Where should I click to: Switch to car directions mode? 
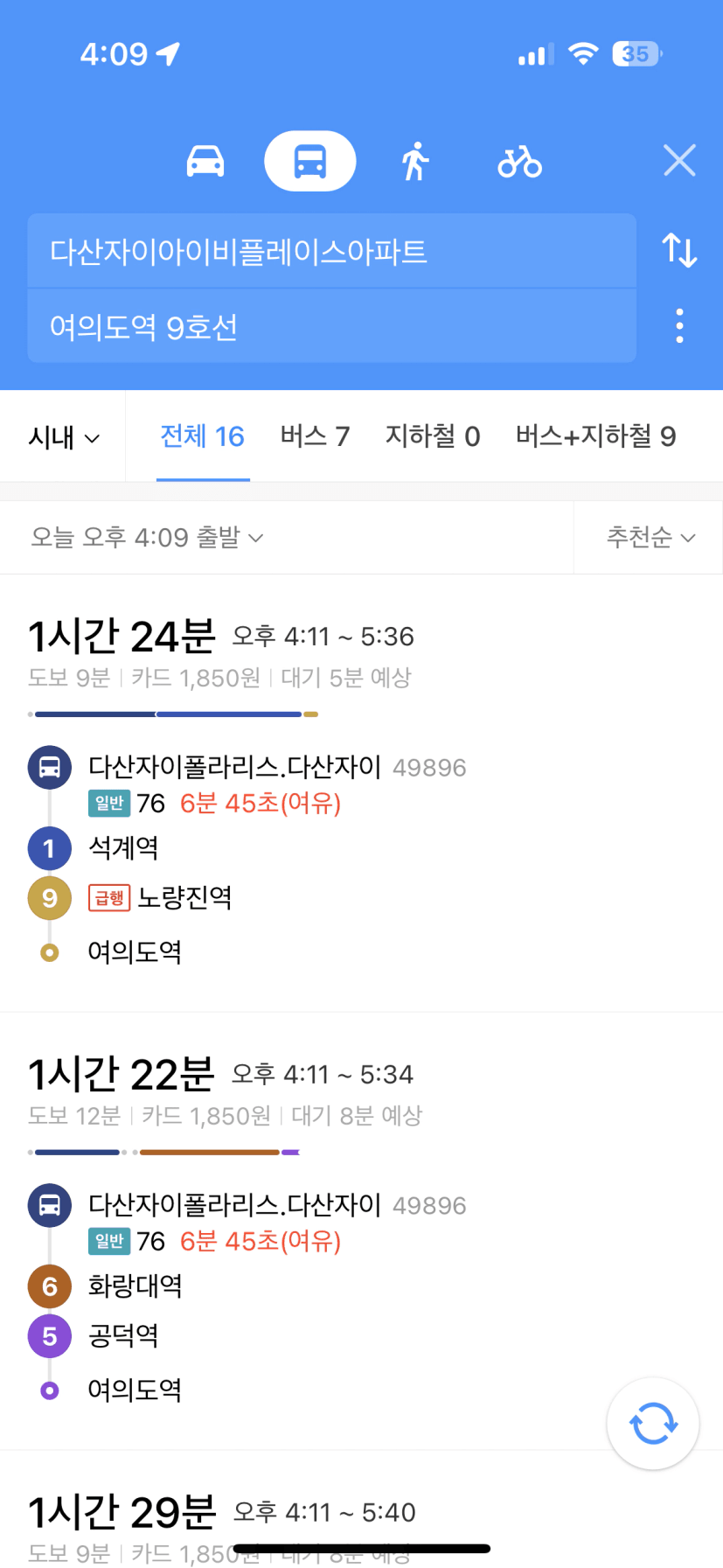205,161
